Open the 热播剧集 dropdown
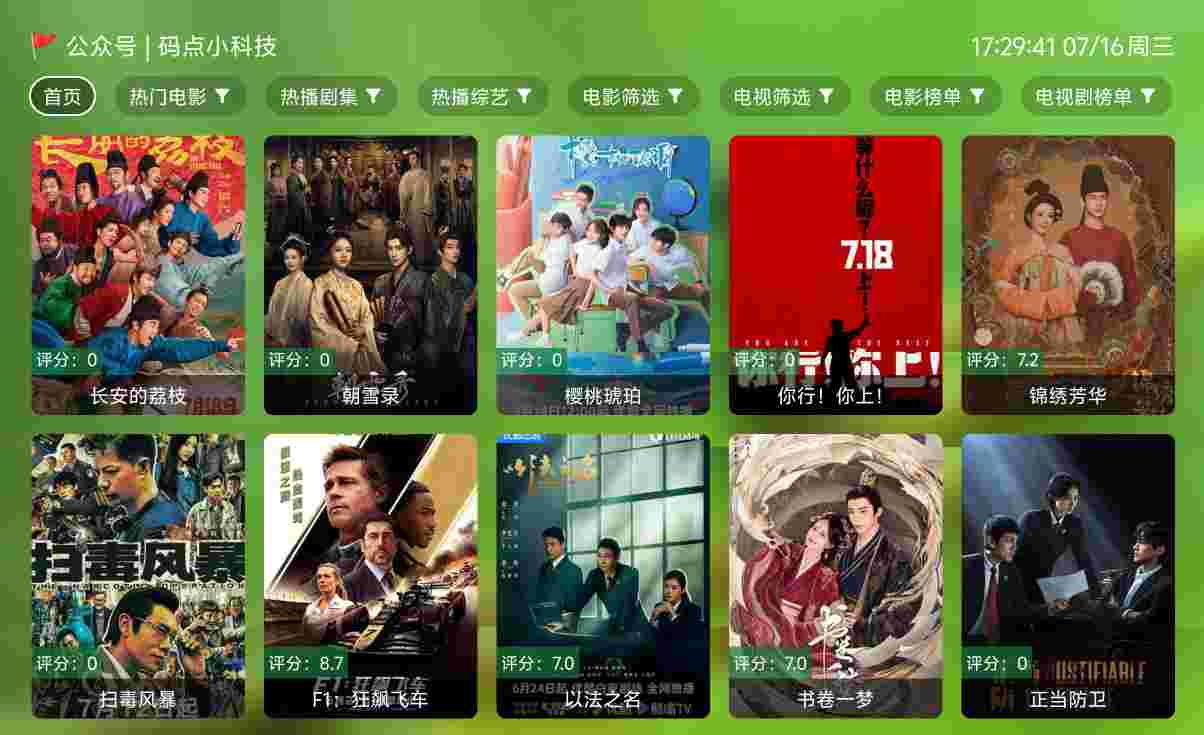Viewport: 1204px width, 735px height. tap(331, 97)
